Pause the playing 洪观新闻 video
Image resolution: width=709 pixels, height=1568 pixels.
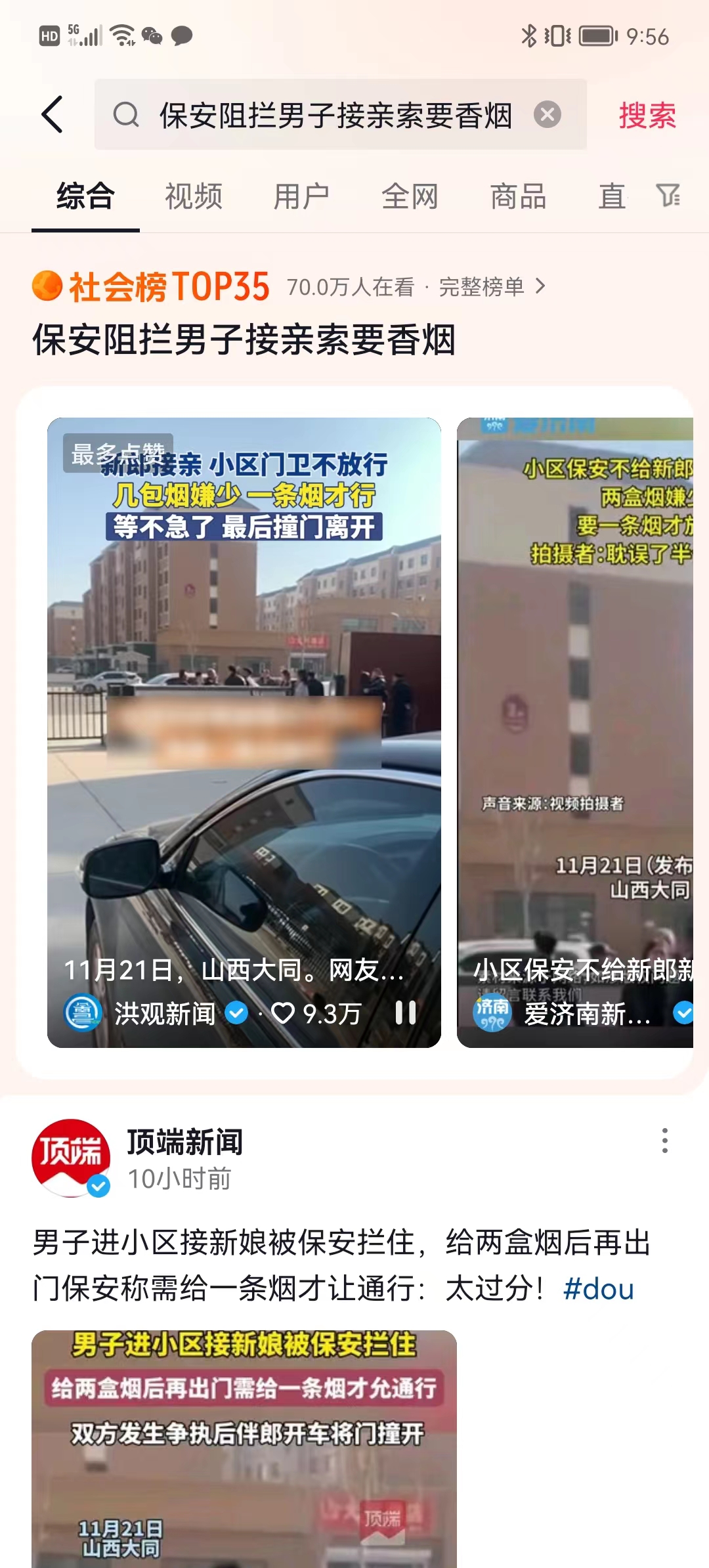(x=405, y=1013)
